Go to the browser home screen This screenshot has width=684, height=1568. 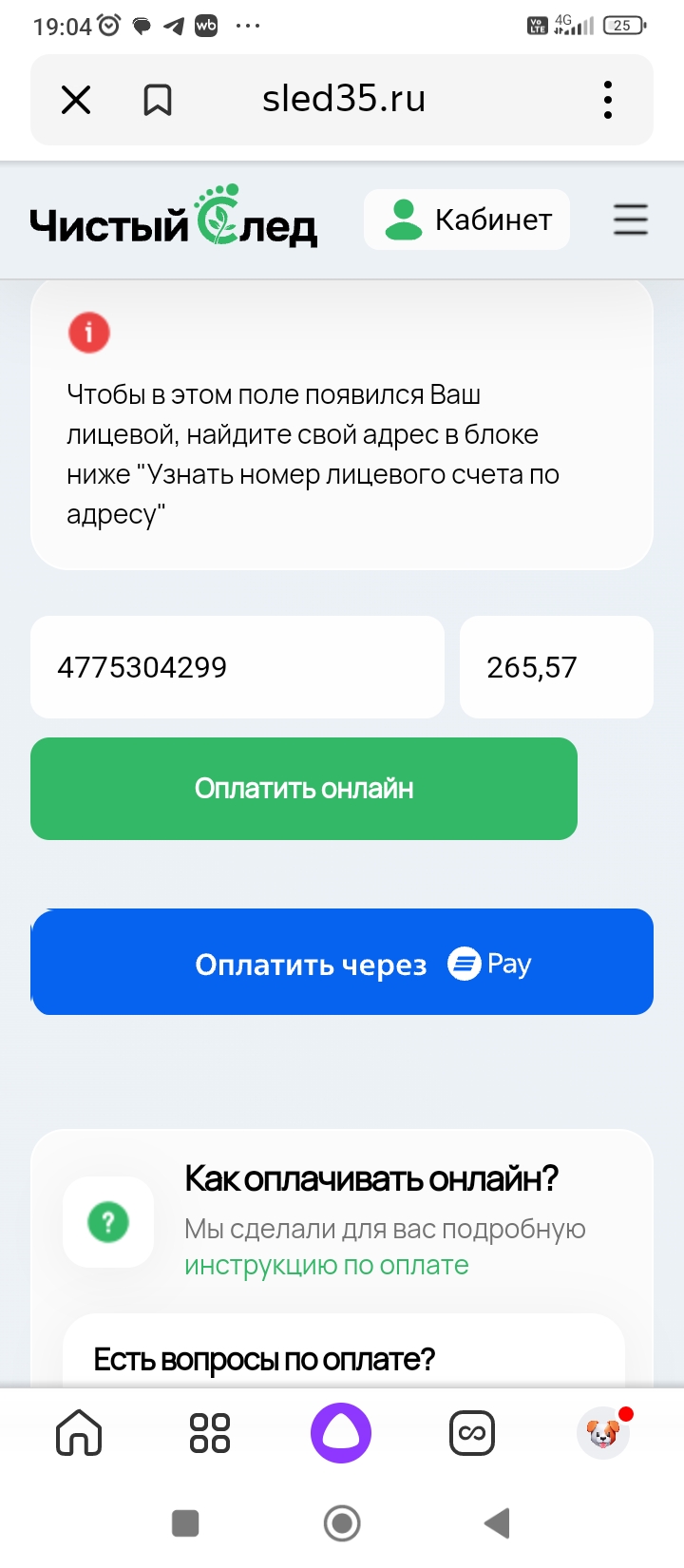tap(79, 1432)
